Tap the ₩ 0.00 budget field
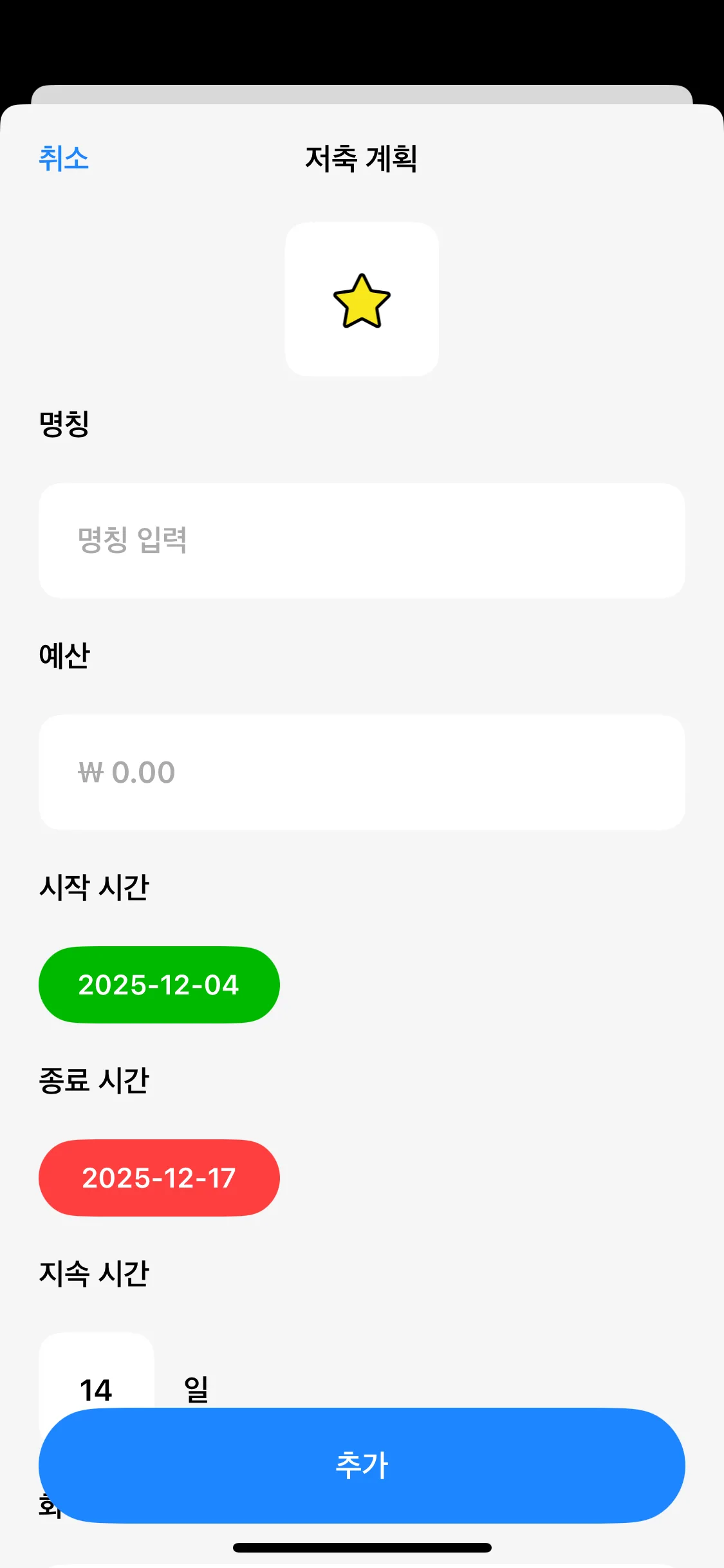 click(362, 772)
